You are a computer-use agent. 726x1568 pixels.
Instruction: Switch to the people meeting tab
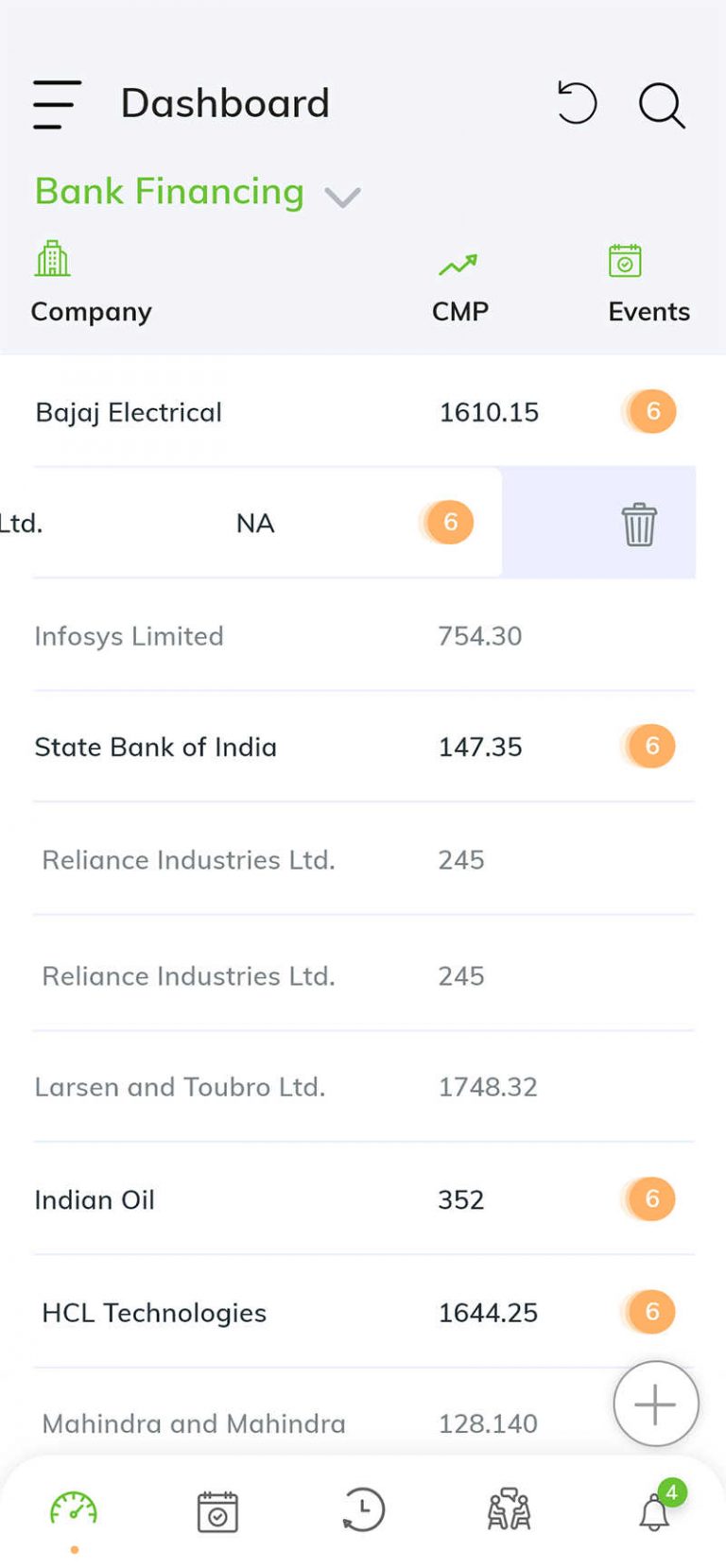click(x=509, y=1509)
